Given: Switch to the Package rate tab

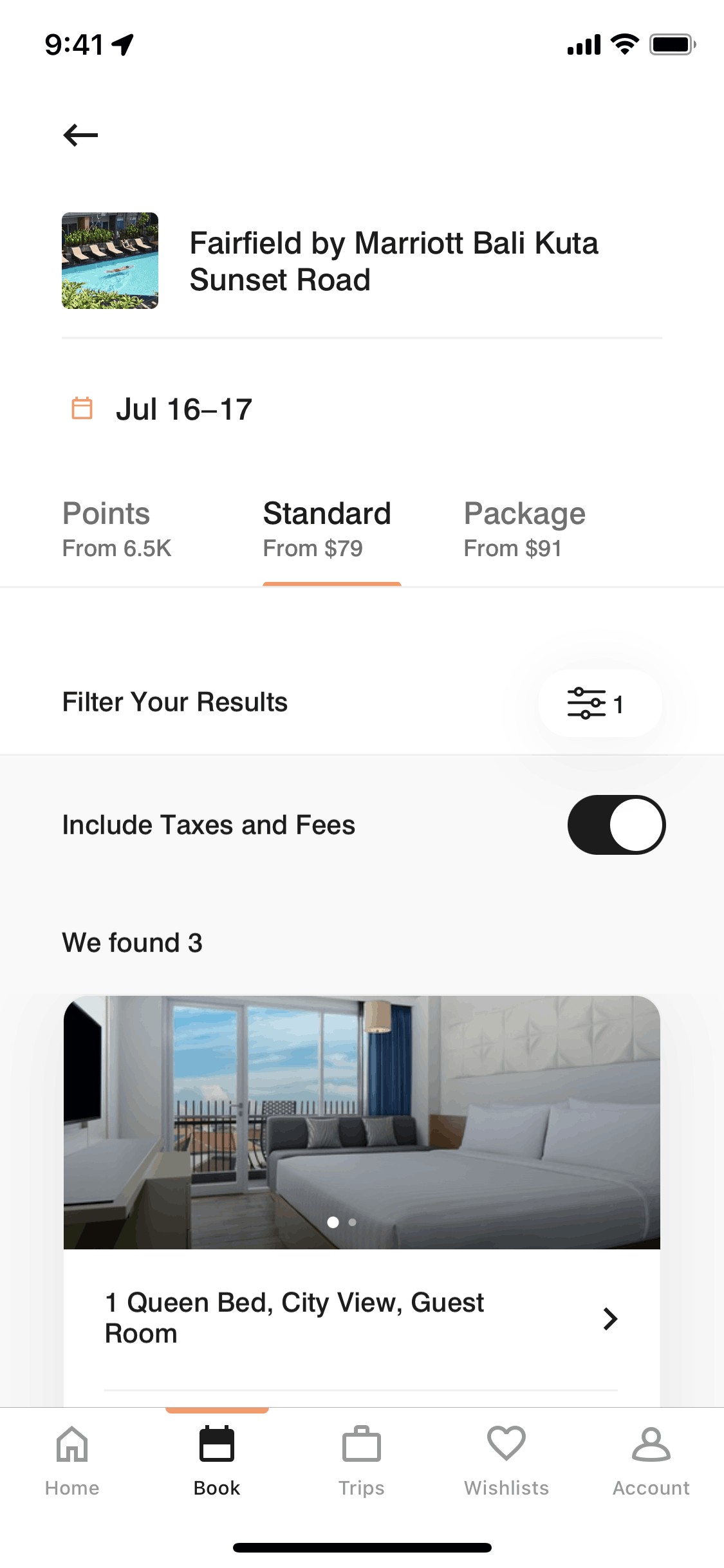Looking at the screenshot, I should pos(524,529).
